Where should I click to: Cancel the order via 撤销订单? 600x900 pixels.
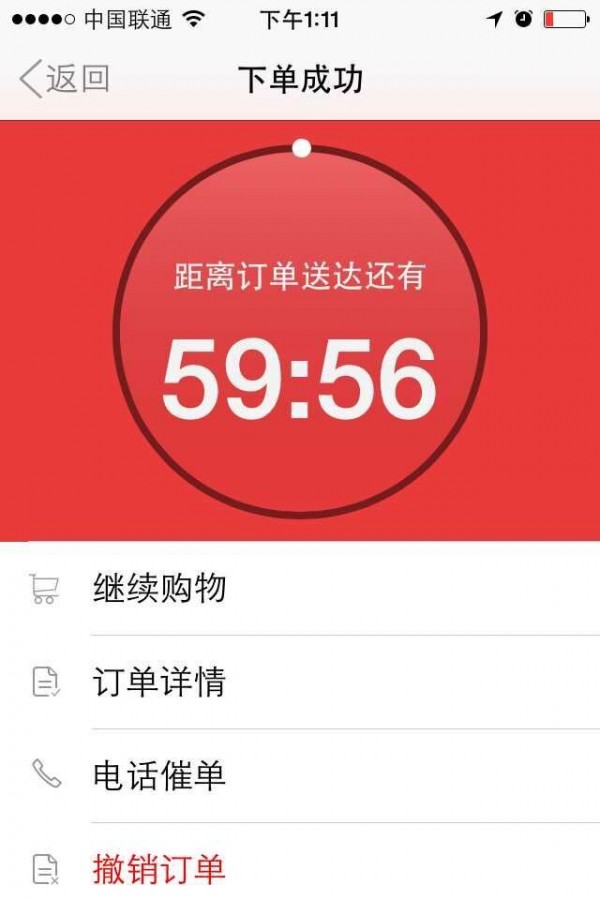coord(160,868)
